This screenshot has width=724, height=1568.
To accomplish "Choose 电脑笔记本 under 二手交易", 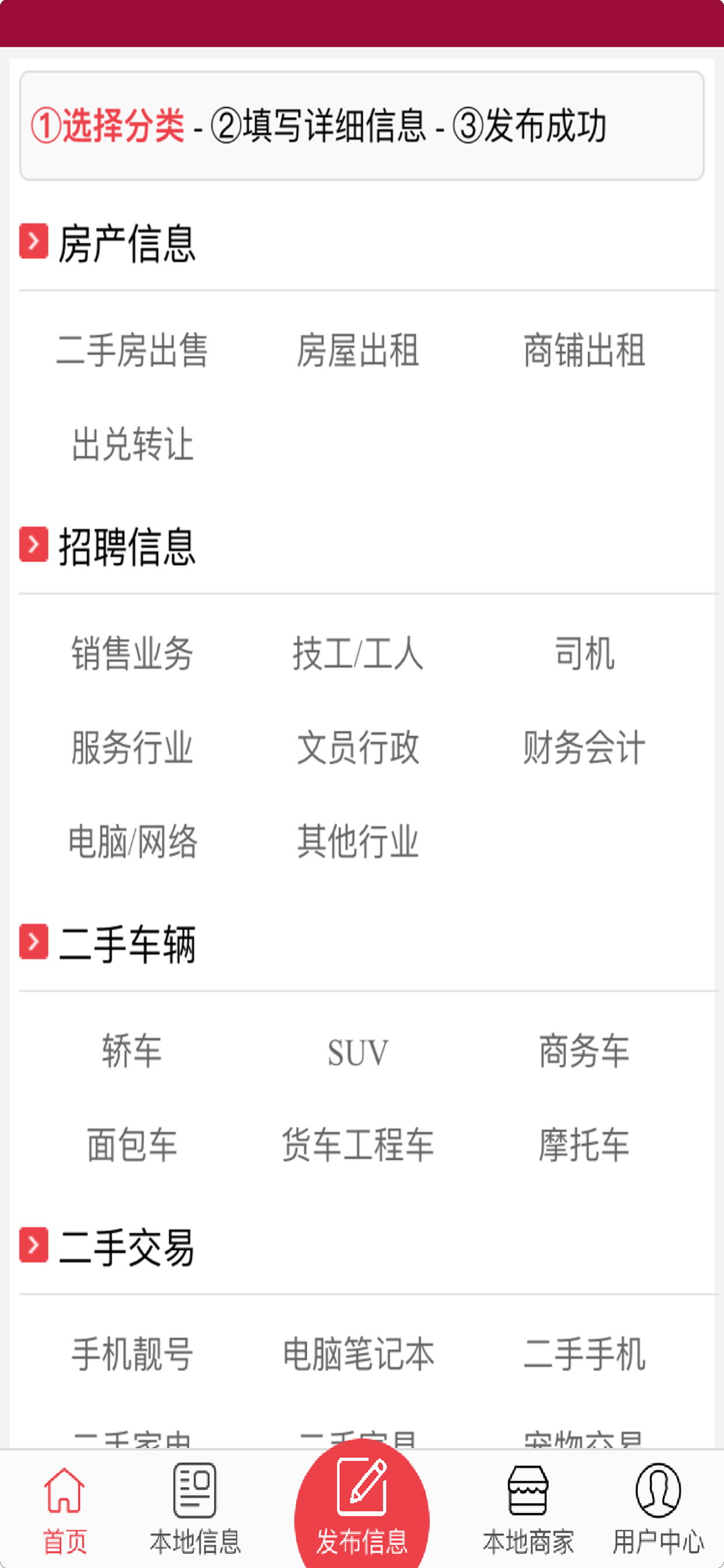I will pos(358,1354).
